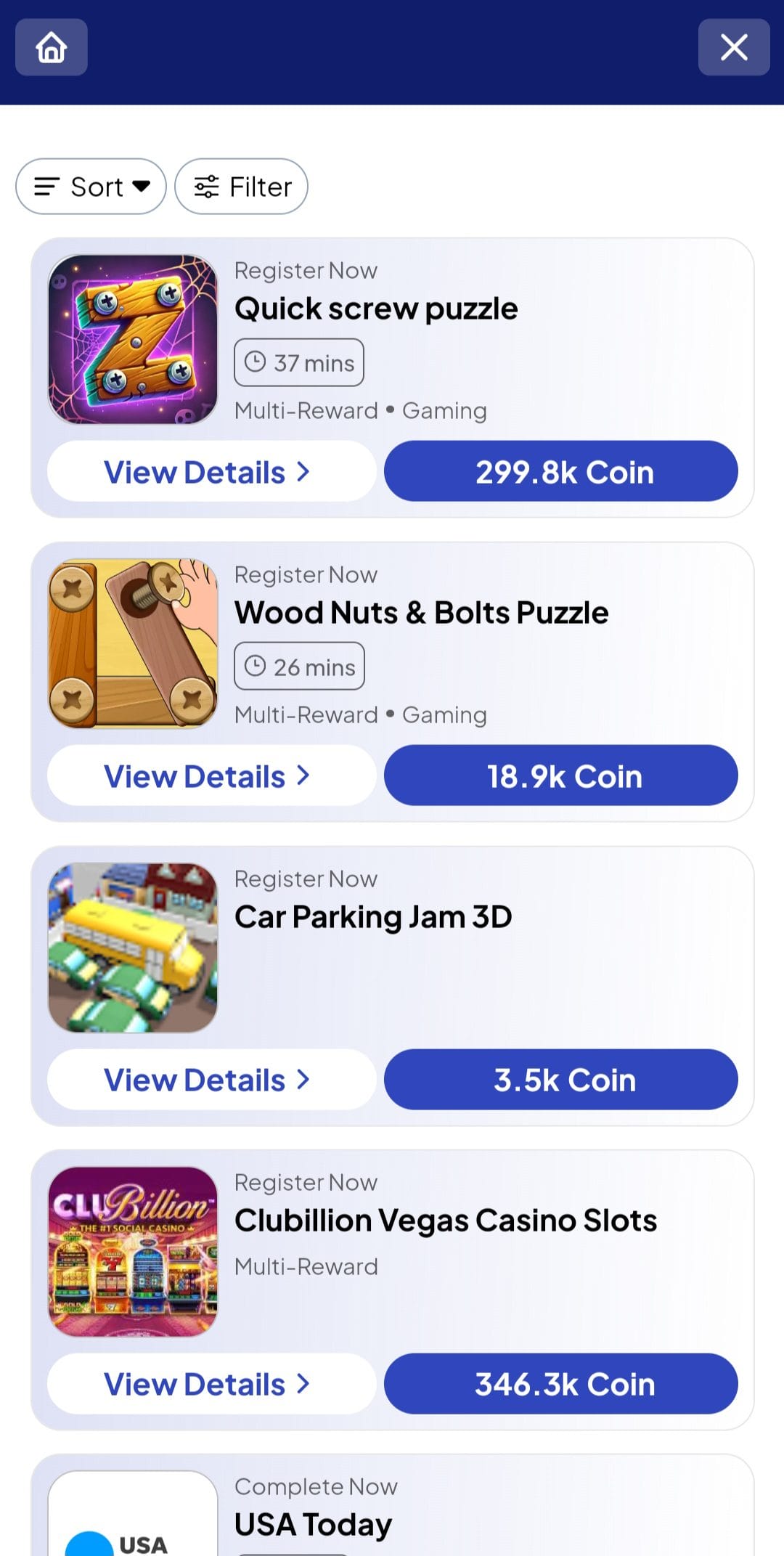Viewport: 784px width, 1556px height.
Task: Close the offer wall
Action: pos(733,47)
